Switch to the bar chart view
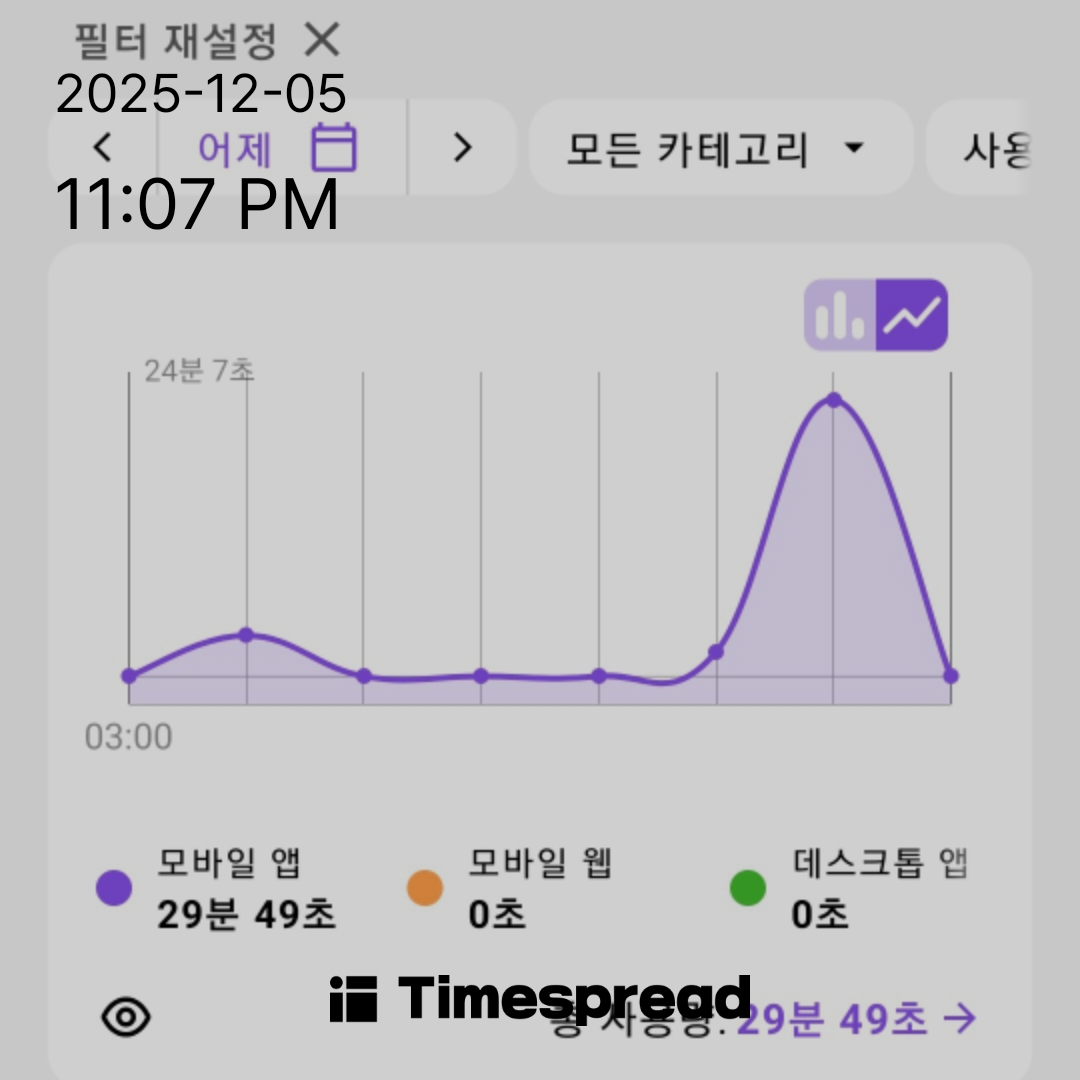Image resolution: width=1080 pixels, height=1080 pixels. tap(840, 315)
